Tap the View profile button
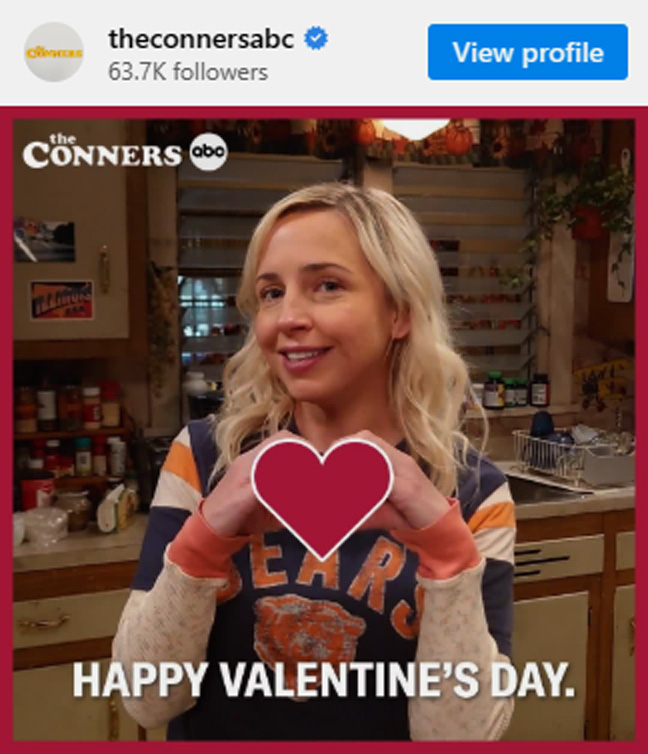 pos(527,52)
